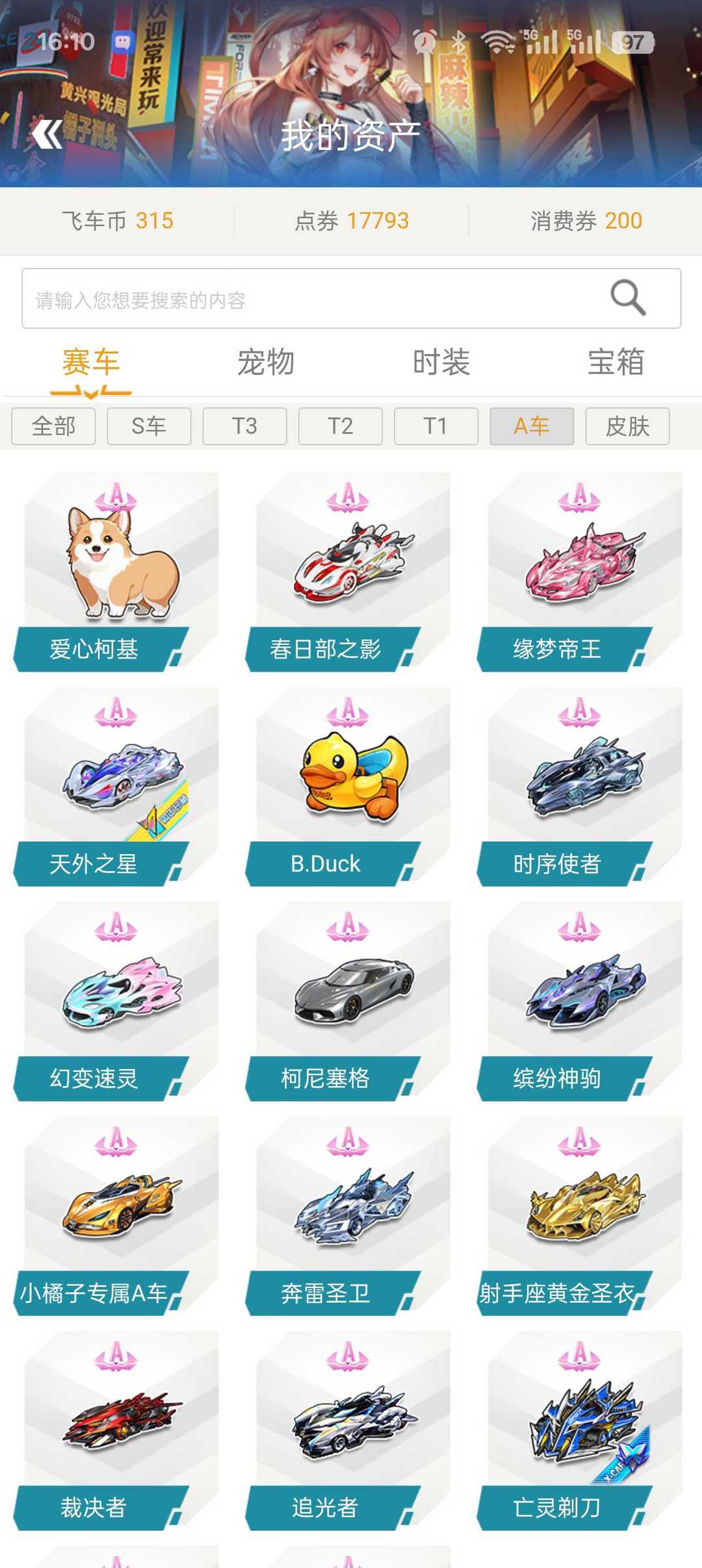The image size is (702, 1568).
Task: Choose the T1 filter
Action: (435, 426)
